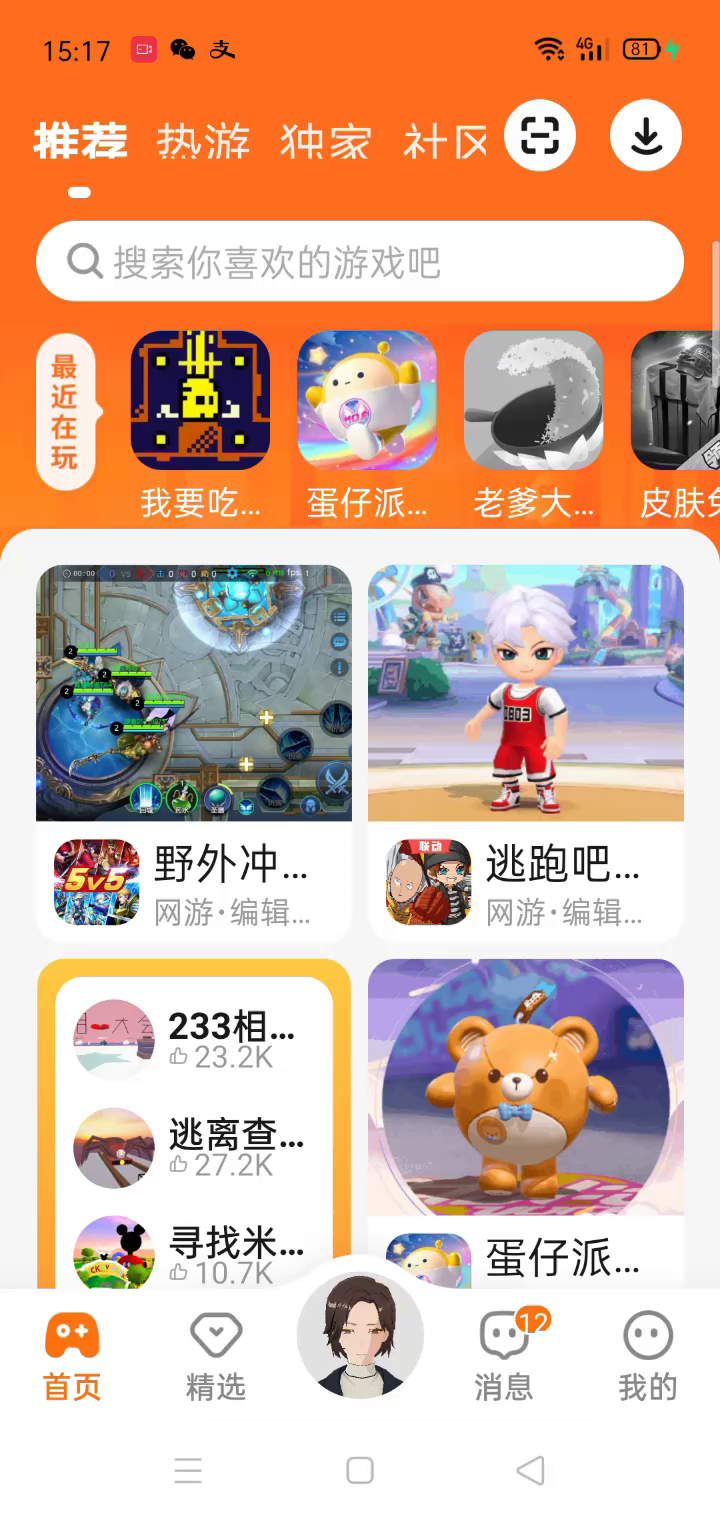Open recently played game 我要吃…
The image size is (720, 1520).
pyautogui.click(x=200, y=400)
